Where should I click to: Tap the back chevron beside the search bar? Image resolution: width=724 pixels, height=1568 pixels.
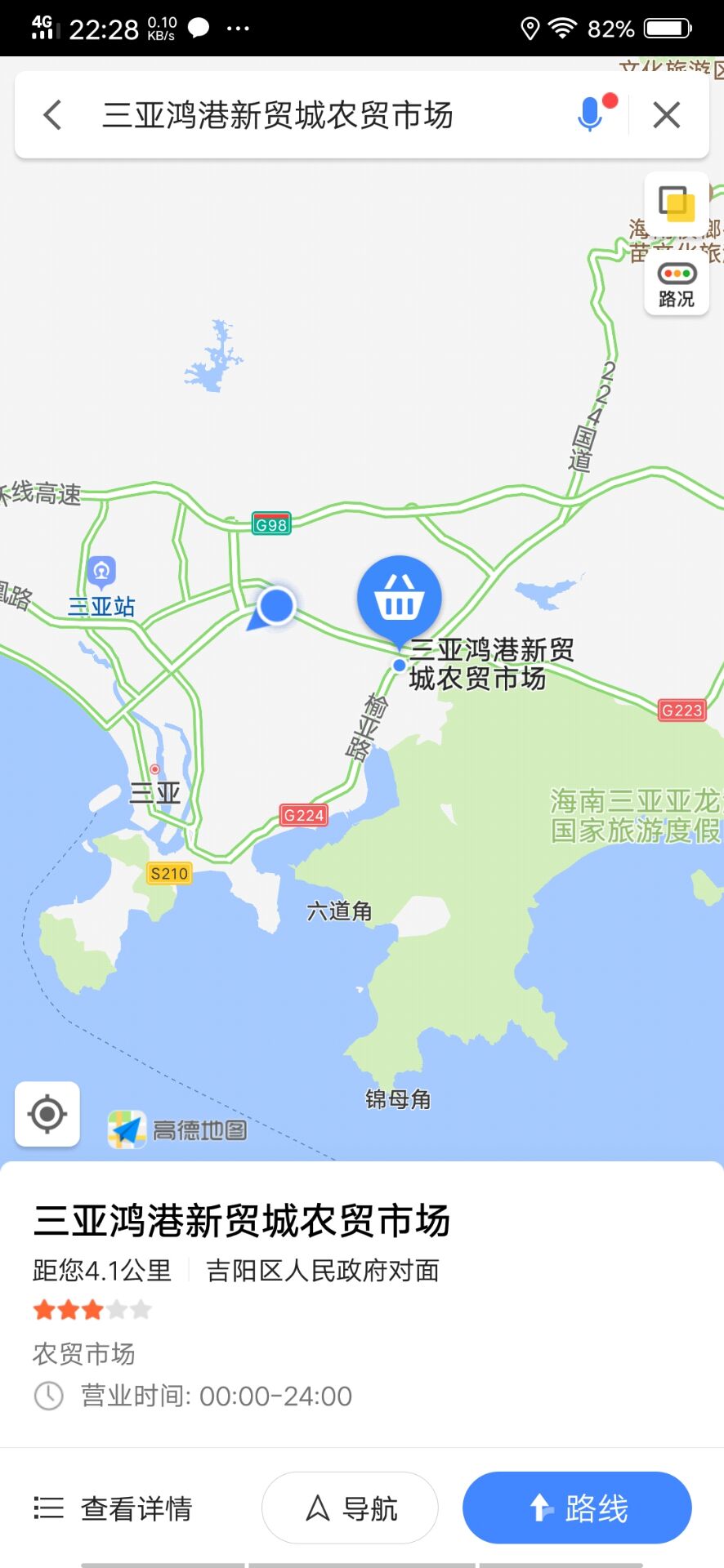point(52,115)
